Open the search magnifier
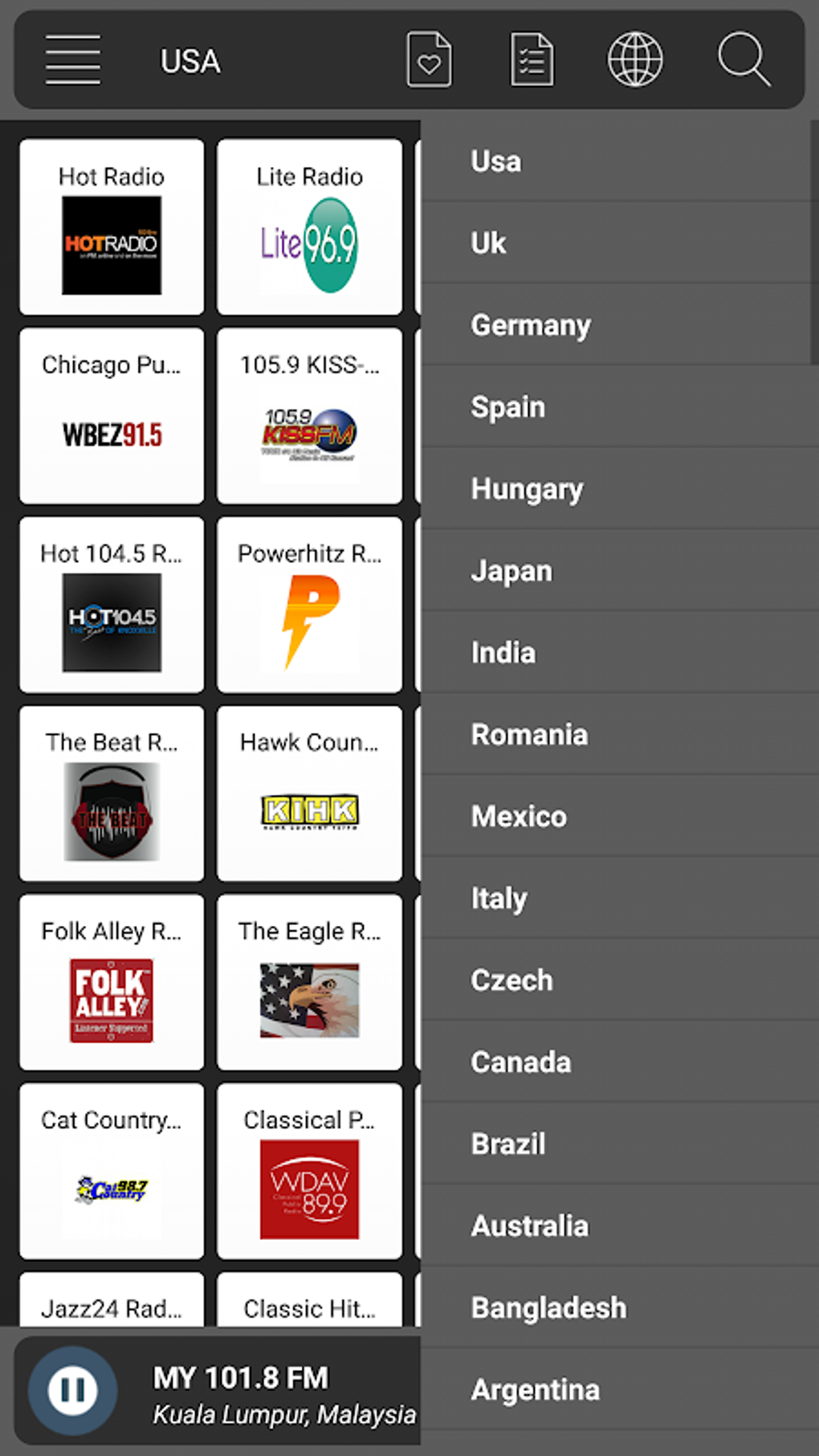Viewport: 819px width, 1456px height. pyautogui.click(x=744, y=59)
